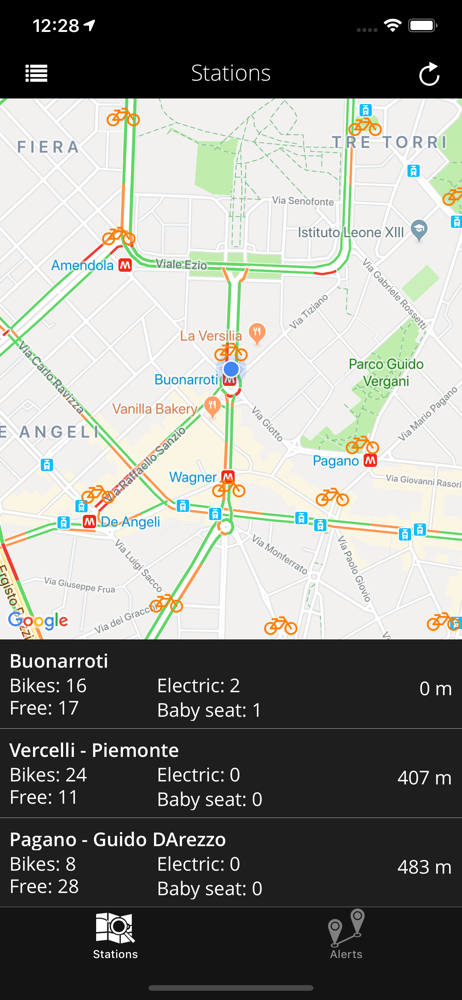
Task: Select the bike marker by La Versilia
Action: (230, 352)
